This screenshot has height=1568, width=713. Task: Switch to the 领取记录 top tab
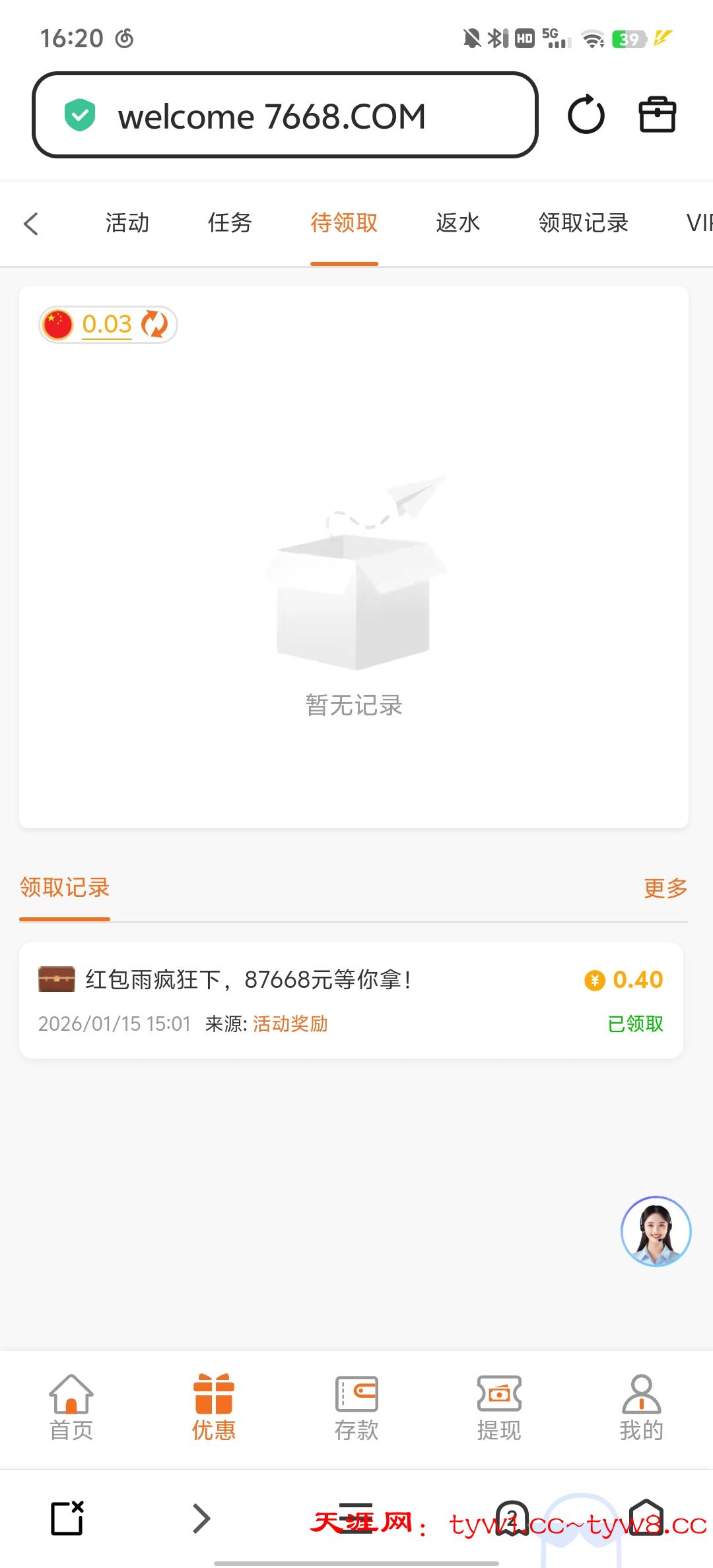(583, 223)
